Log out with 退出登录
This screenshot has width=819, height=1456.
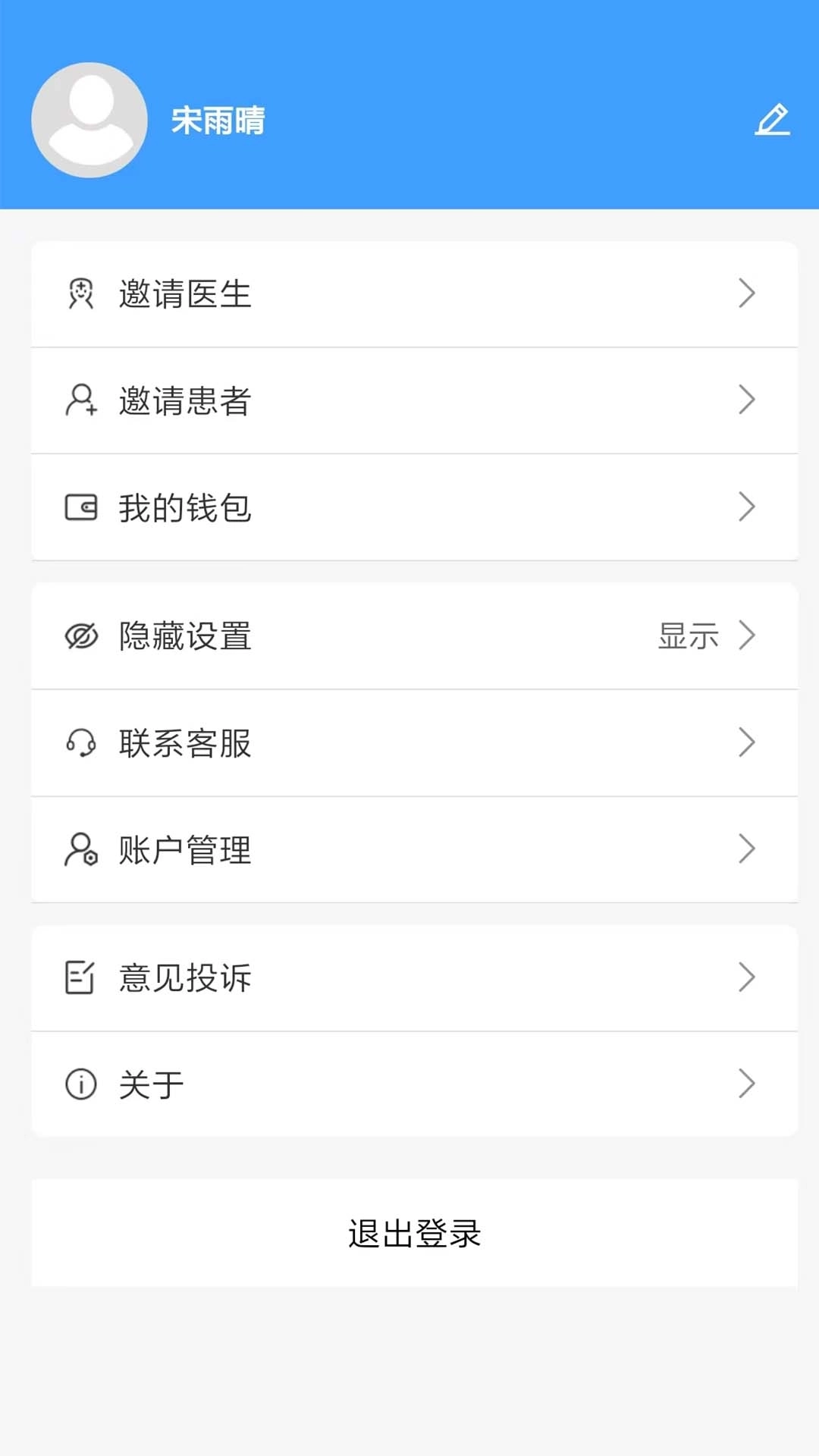414,1233
